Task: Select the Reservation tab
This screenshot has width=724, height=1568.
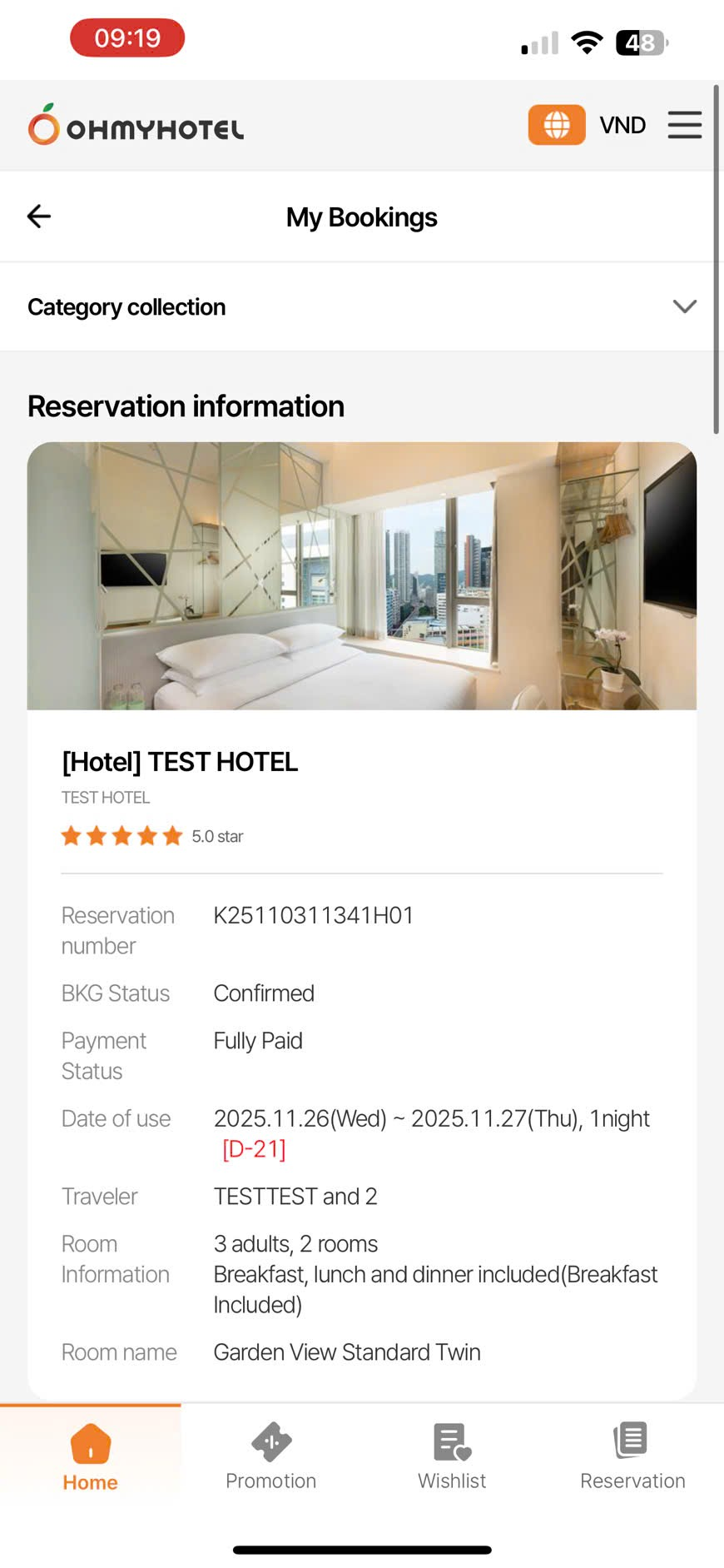Action: tap(632, 1456)
